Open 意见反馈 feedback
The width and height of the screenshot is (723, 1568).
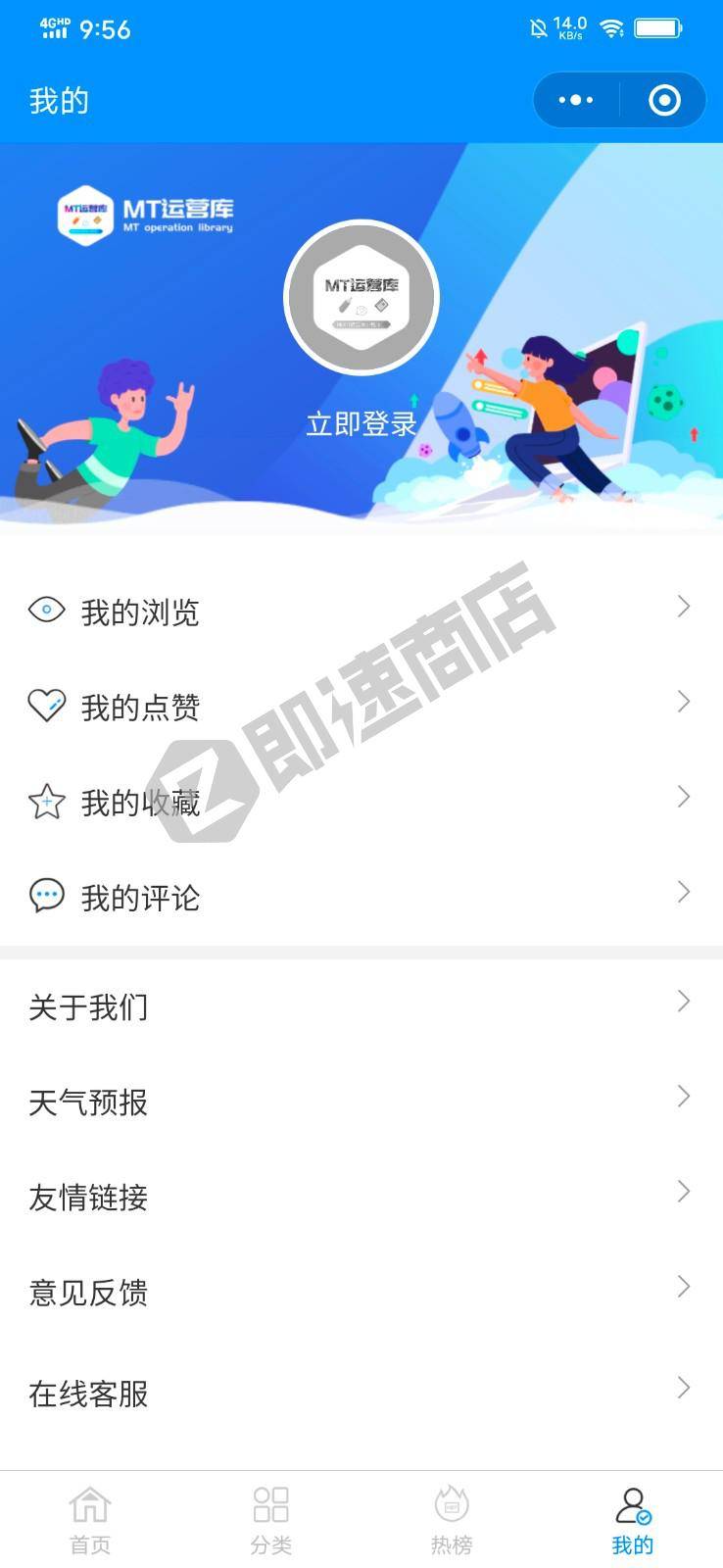point(361,1291)
